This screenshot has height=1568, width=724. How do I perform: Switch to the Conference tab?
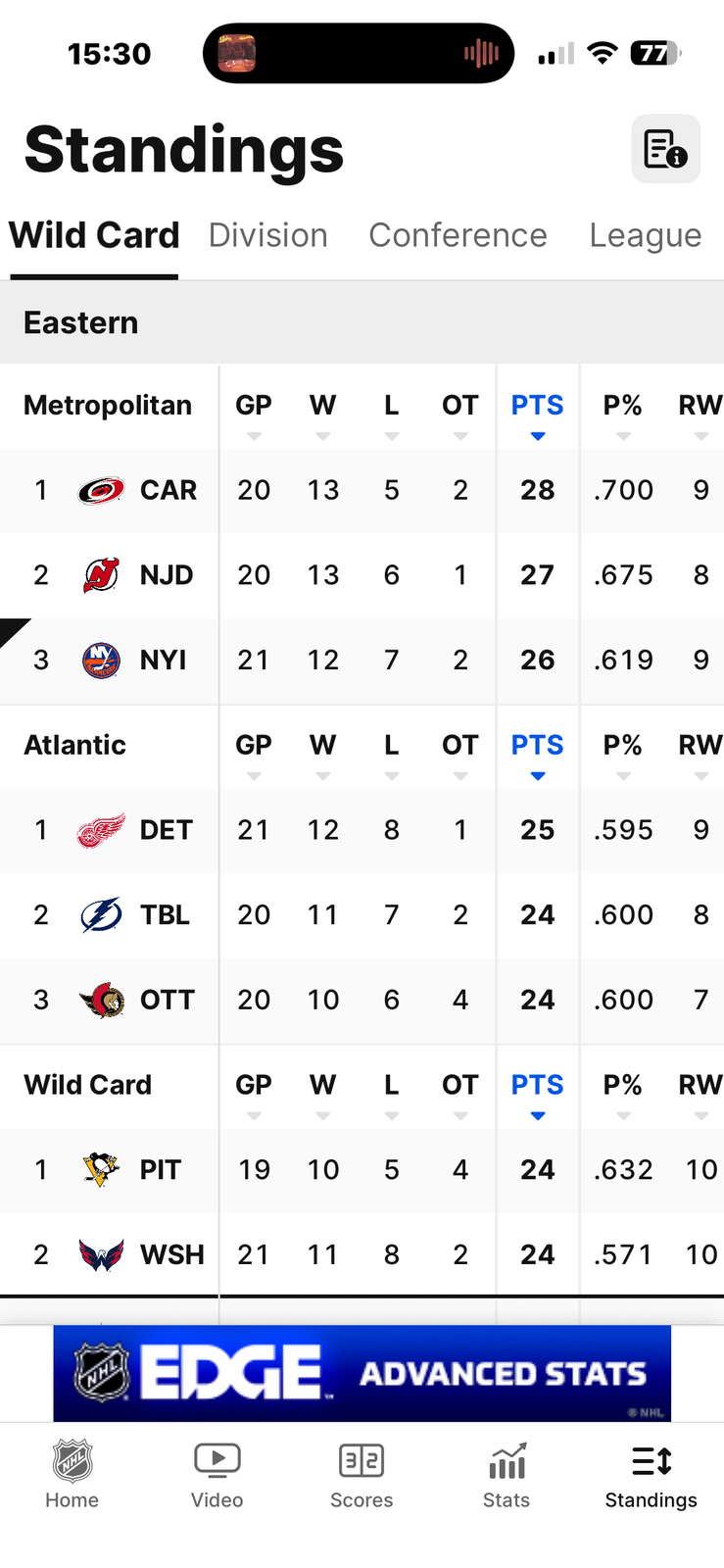tap(458, 235)
